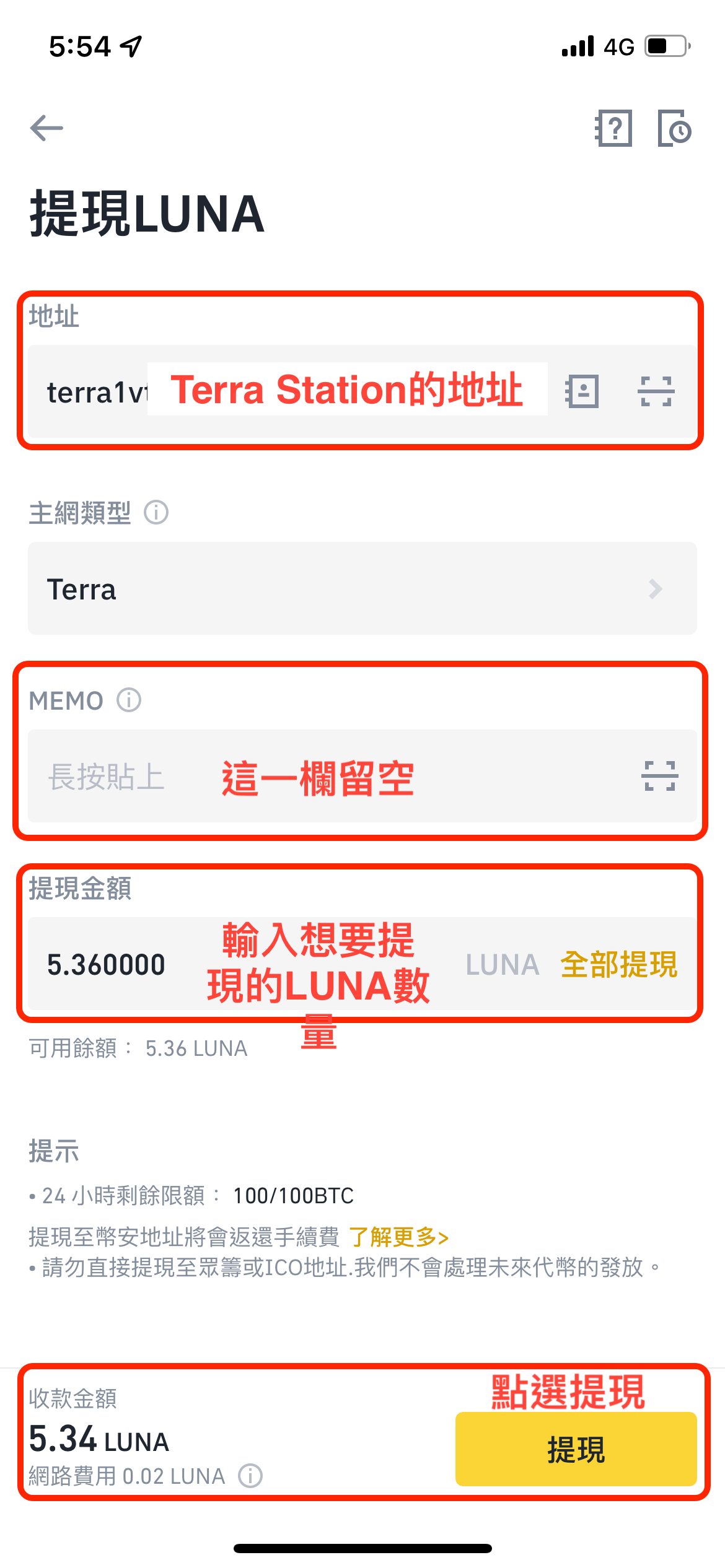Screen dimensions: 725x1568
Task: Tap the address input field
Action: (x=291, y=391)
